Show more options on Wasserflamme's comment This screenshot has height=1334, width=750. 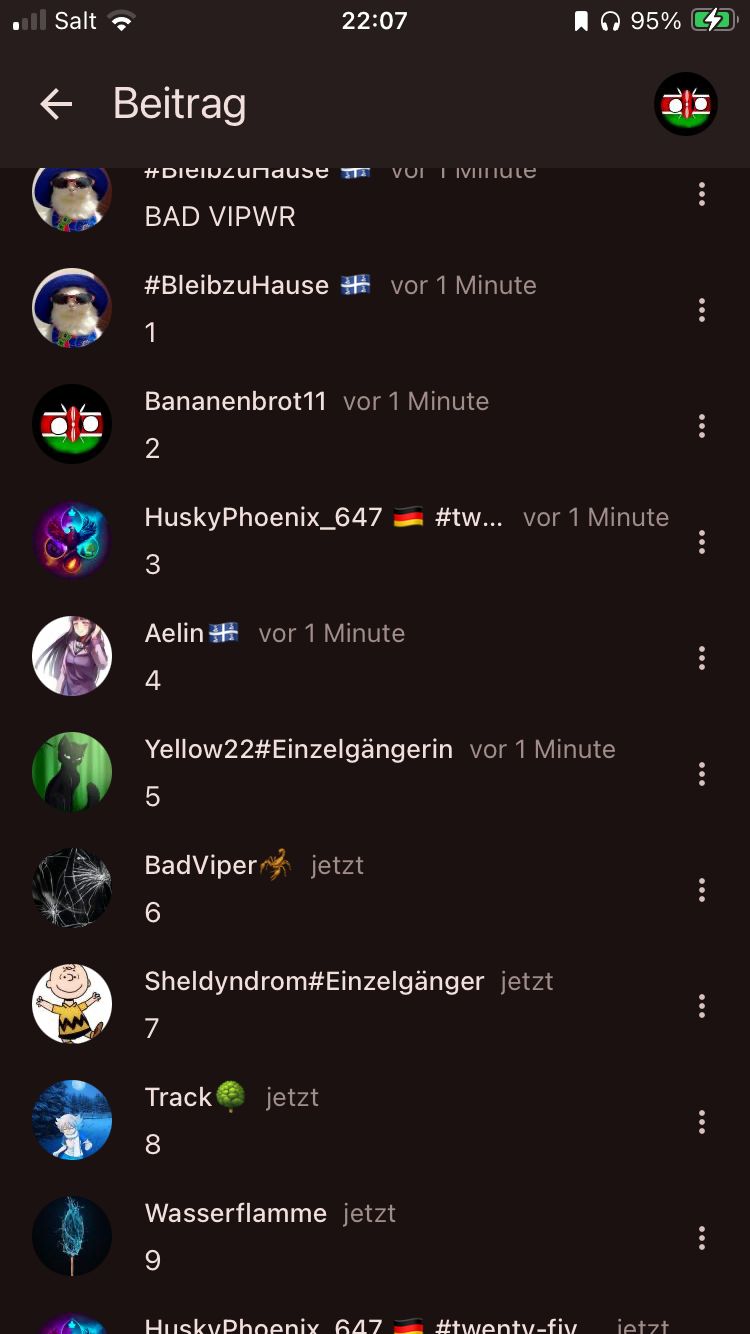702,1238
